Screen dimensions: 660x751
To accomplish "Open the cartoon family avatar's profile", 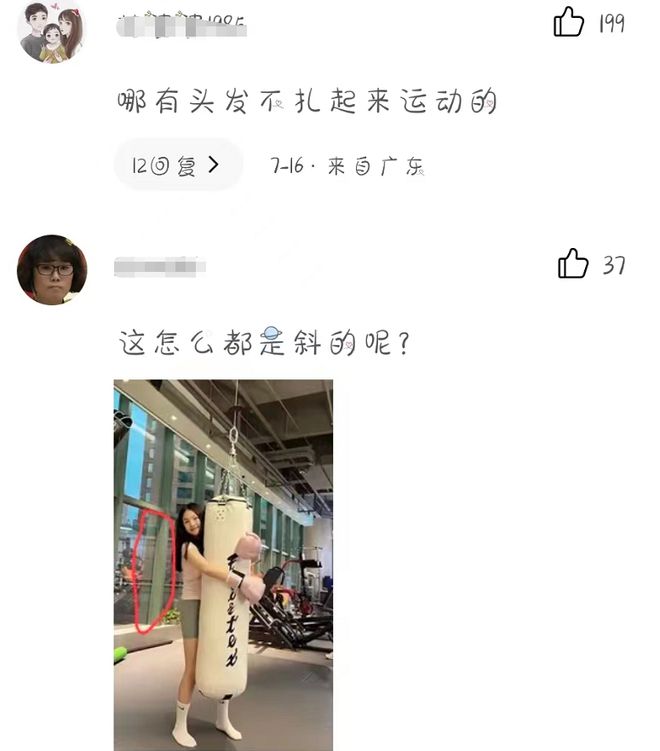I will click(51, 31).
